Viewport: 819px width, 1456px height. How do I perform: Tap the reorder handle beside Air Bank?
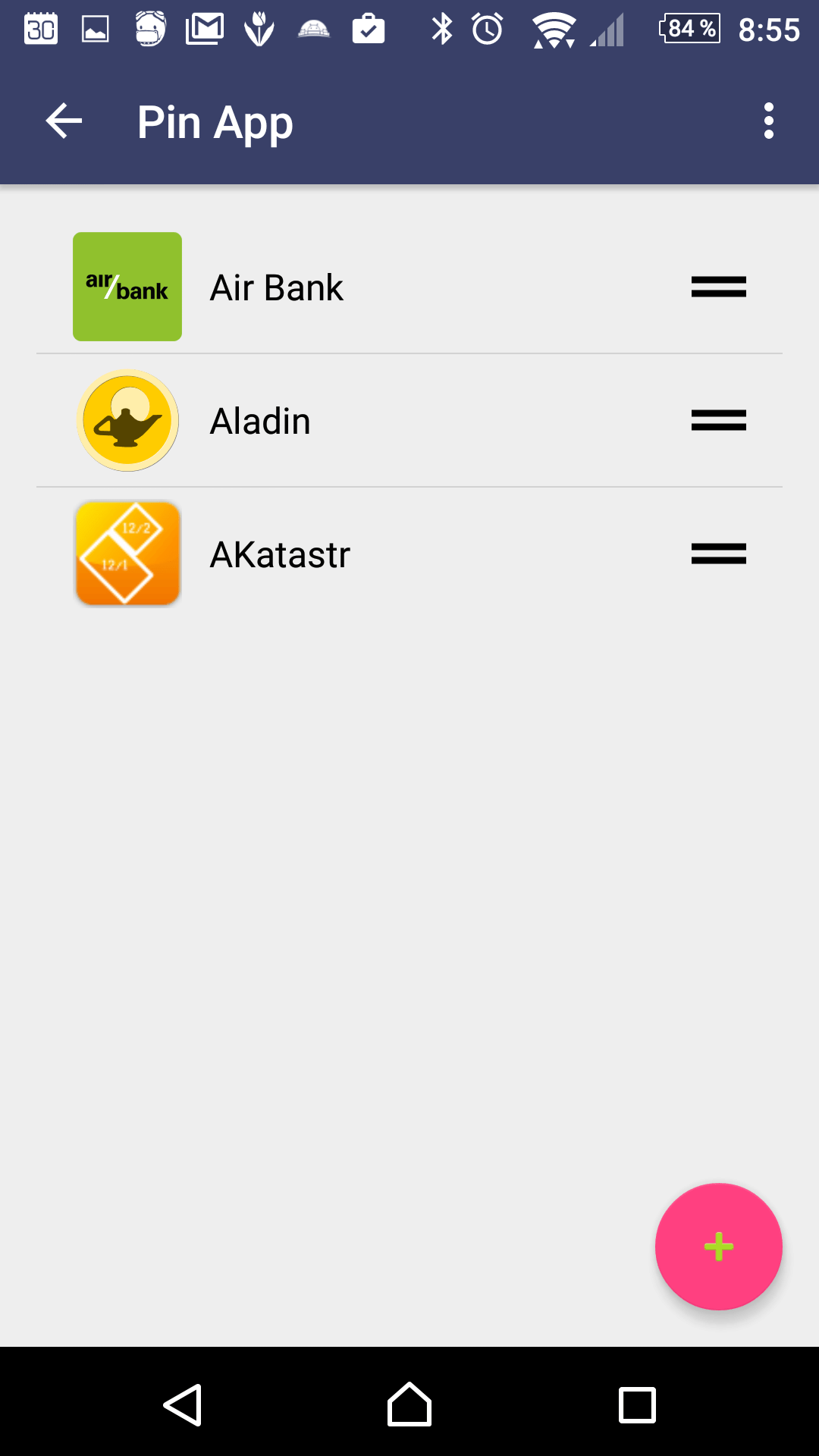pos(718,287)
